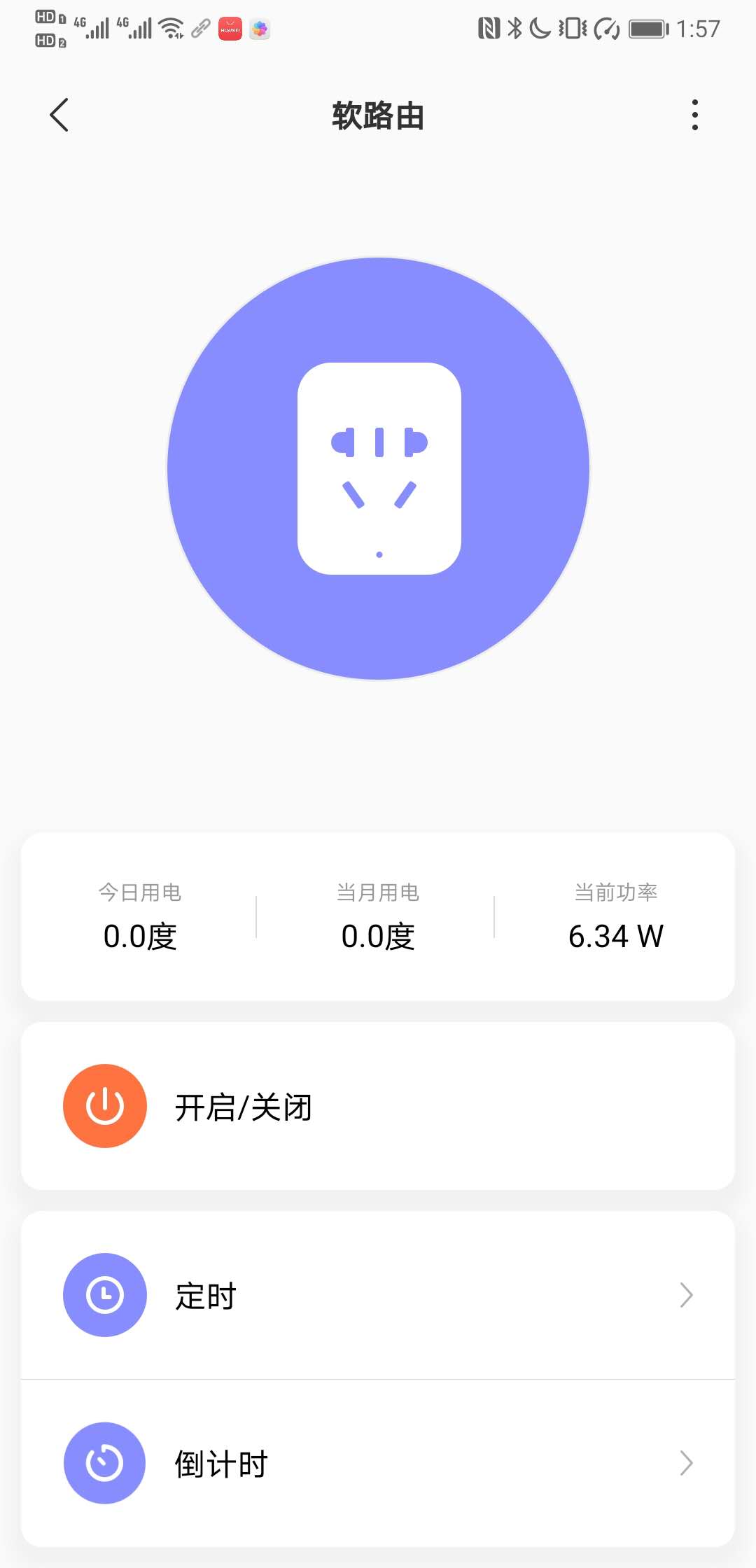Image resolution: width=756 pixels, height=1568 pixels.
Task: Open the three-dot overflow menu
Action: [694, 115]
